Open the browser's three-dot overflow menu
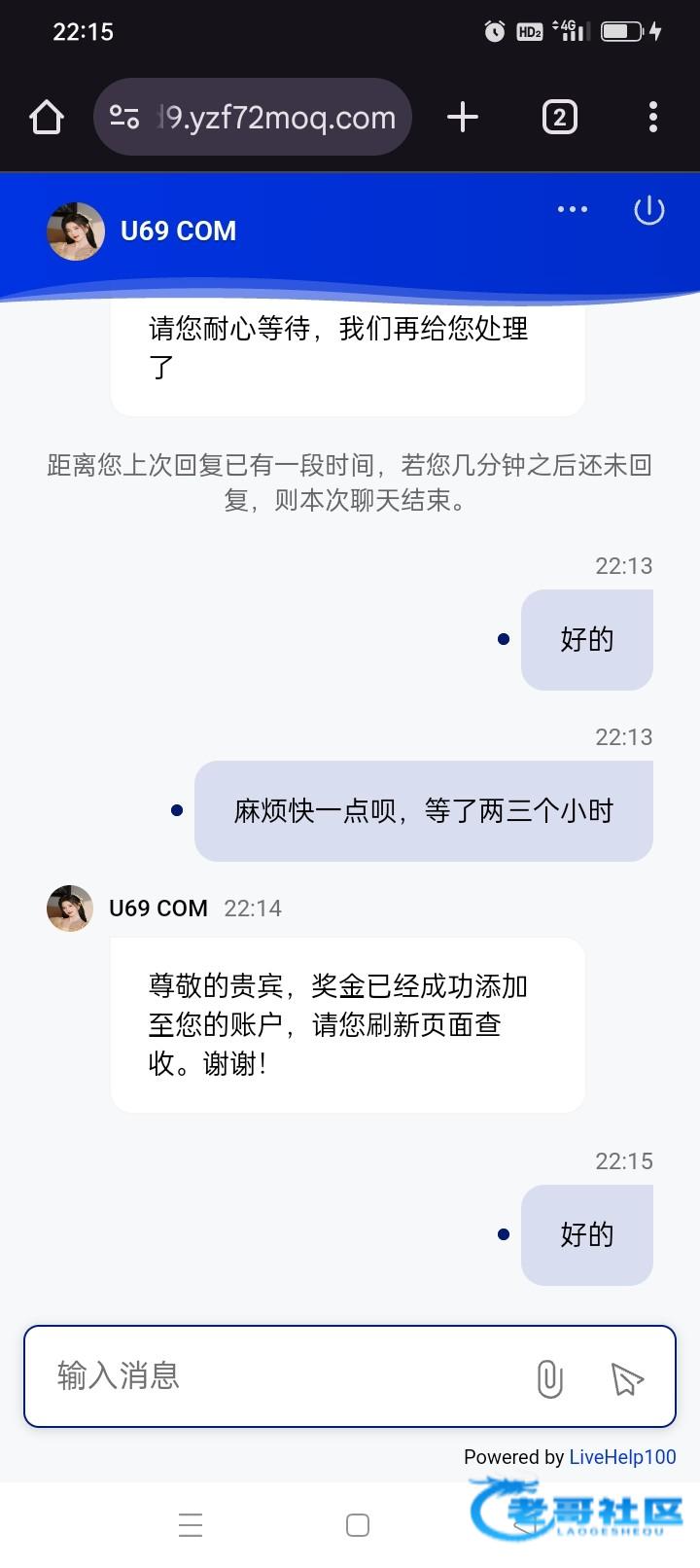Image resolution: width=700 pixels, height=1568 pixels. point(652,118)
